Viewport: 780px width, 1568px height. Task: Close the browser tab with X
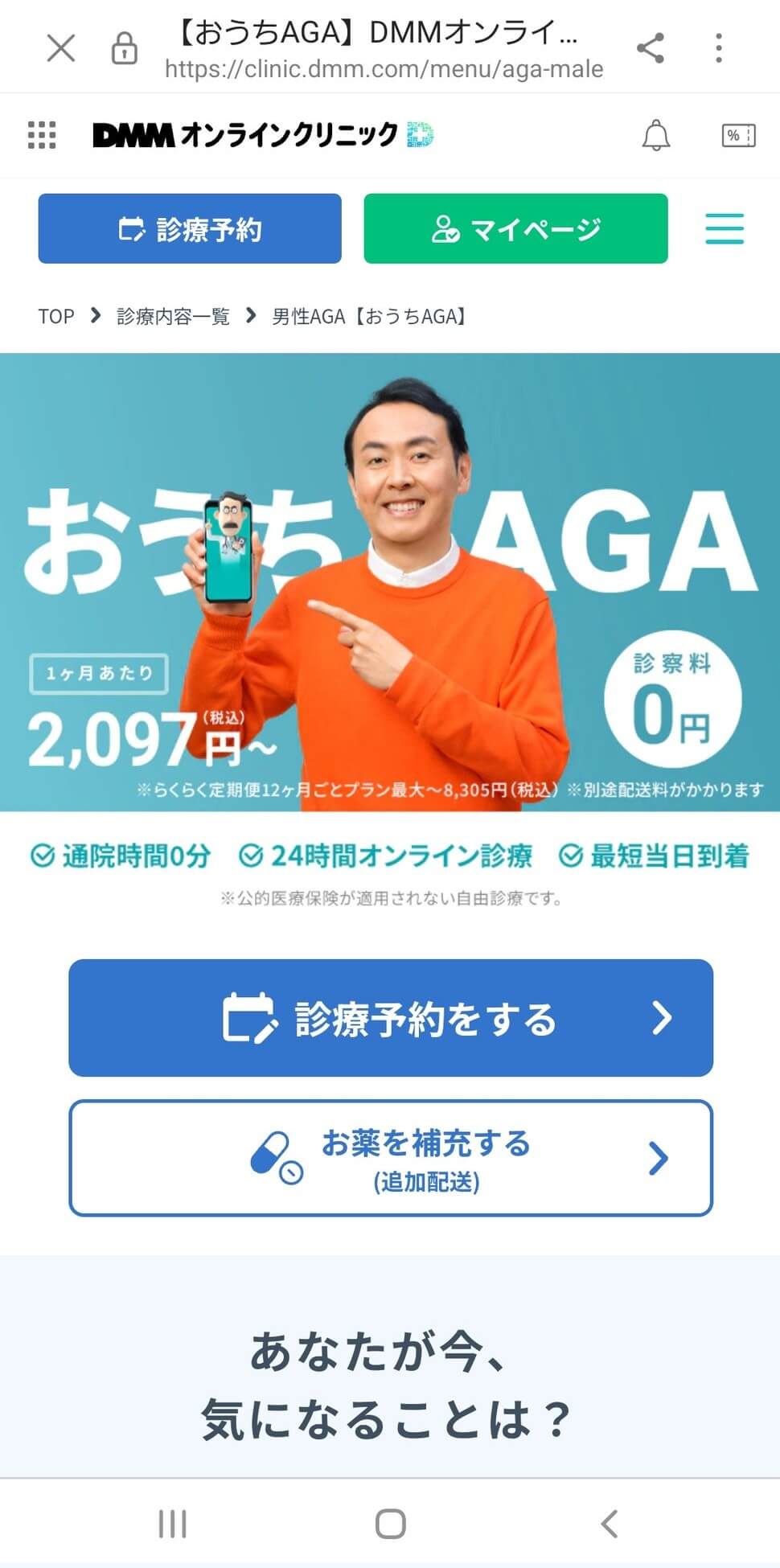point(61,48)
